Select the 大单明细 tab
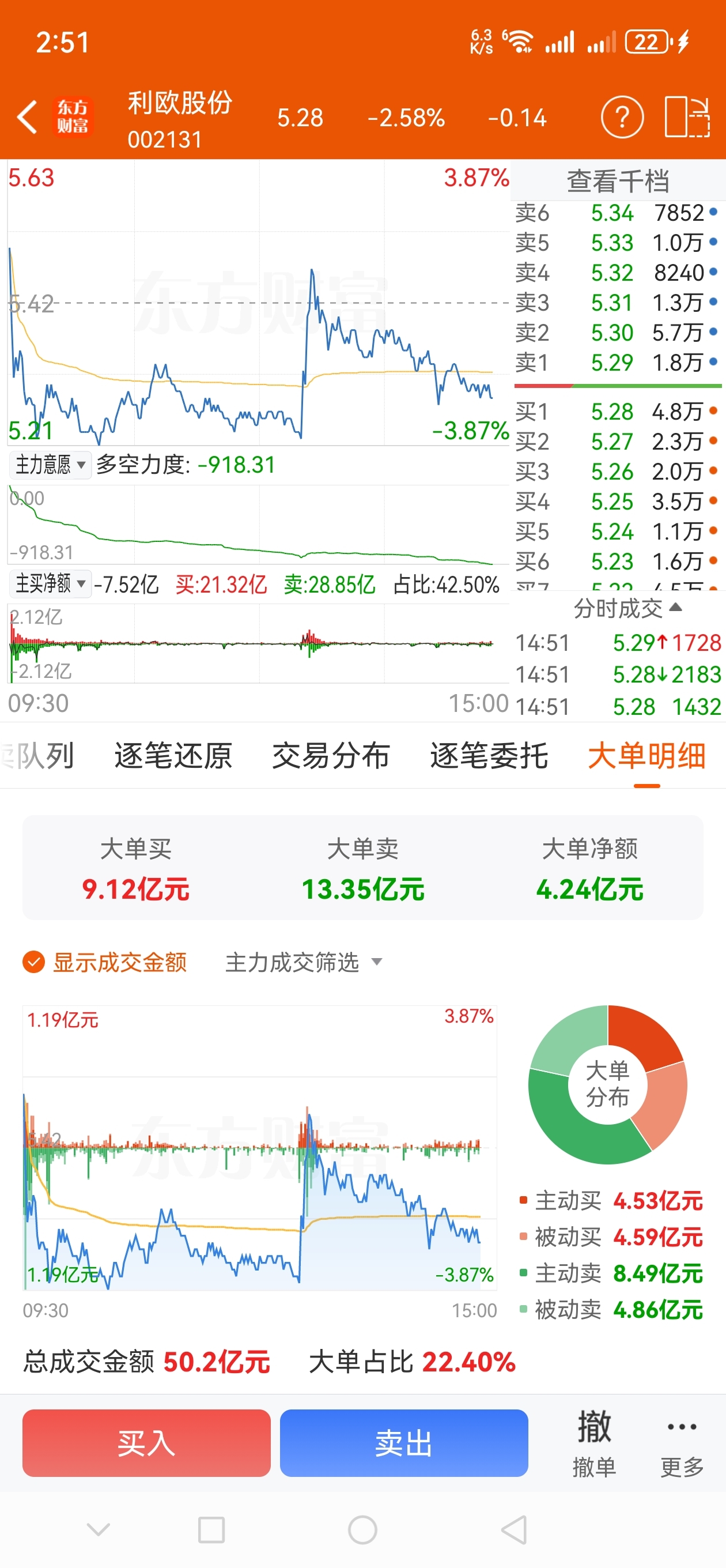The height and width of the screenshot is (1568, 726). [x=646, y=755]
